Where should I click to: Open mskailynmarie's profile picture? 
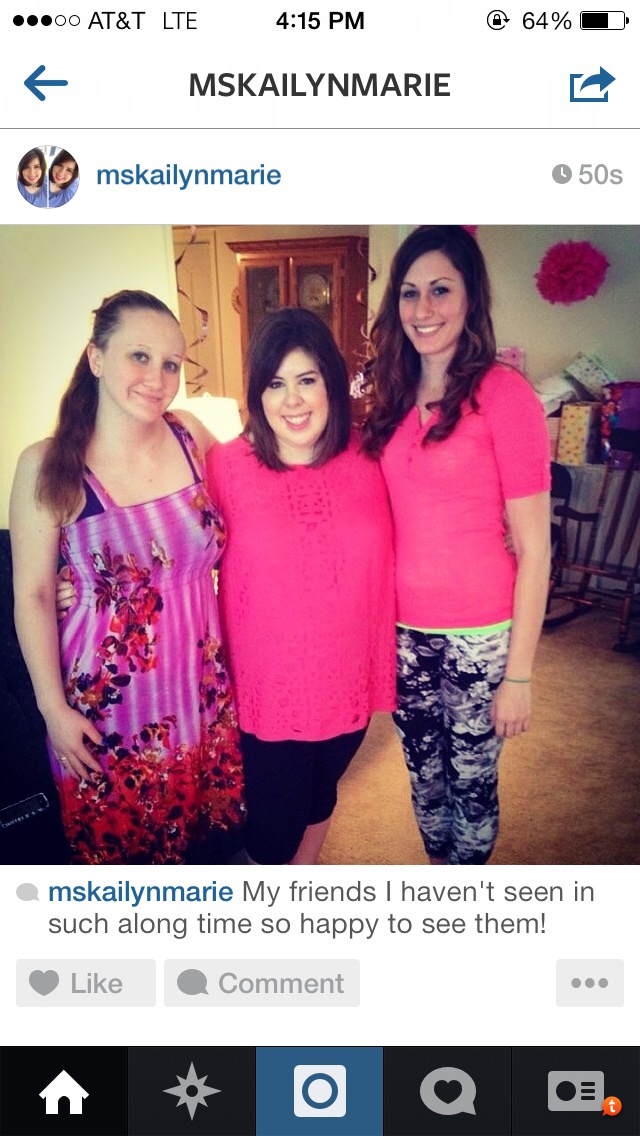pos(48,176)
